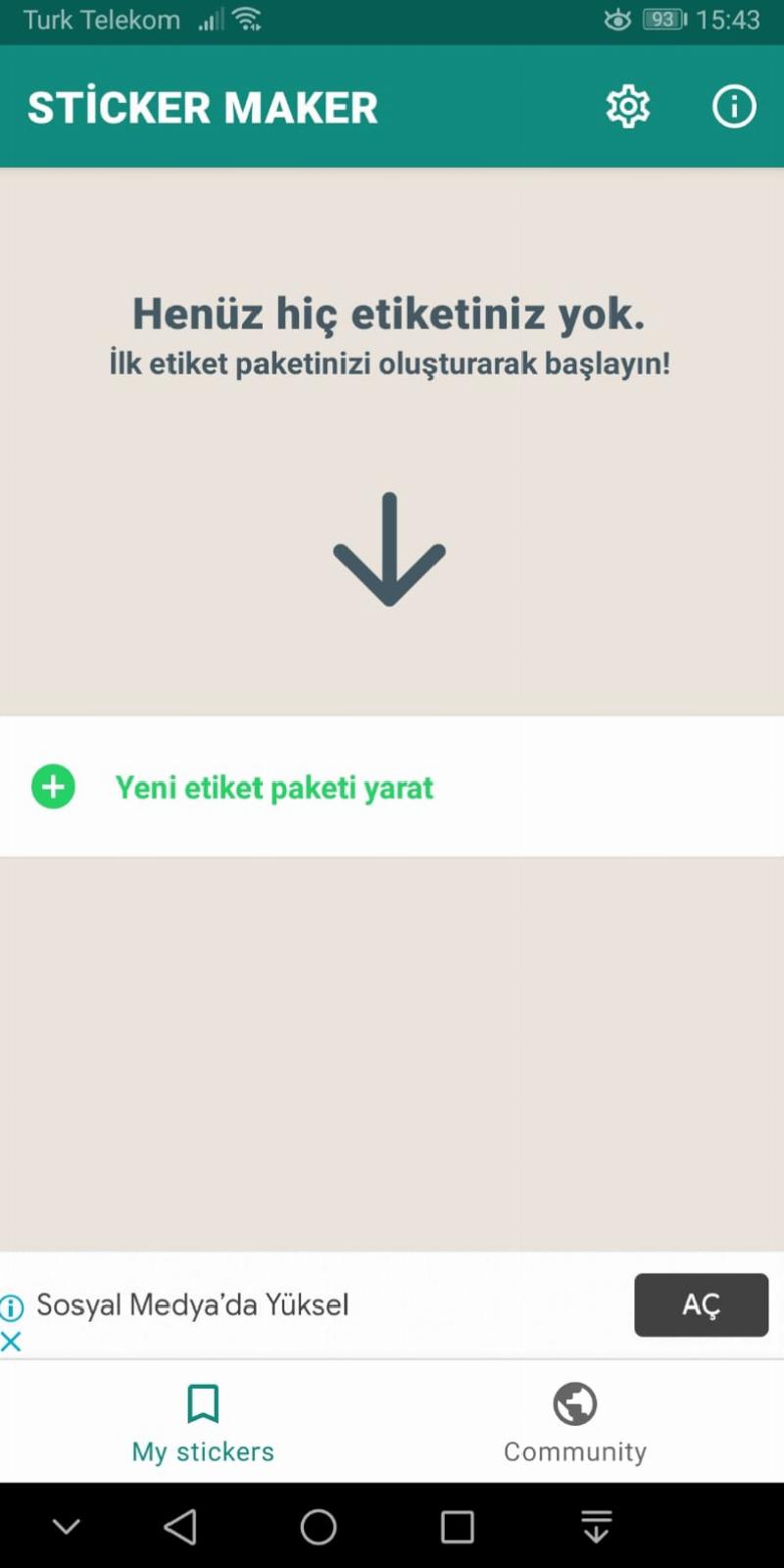Open the ad info icon
This screenshot has height=1568, width=784.
coord(12,1307)
